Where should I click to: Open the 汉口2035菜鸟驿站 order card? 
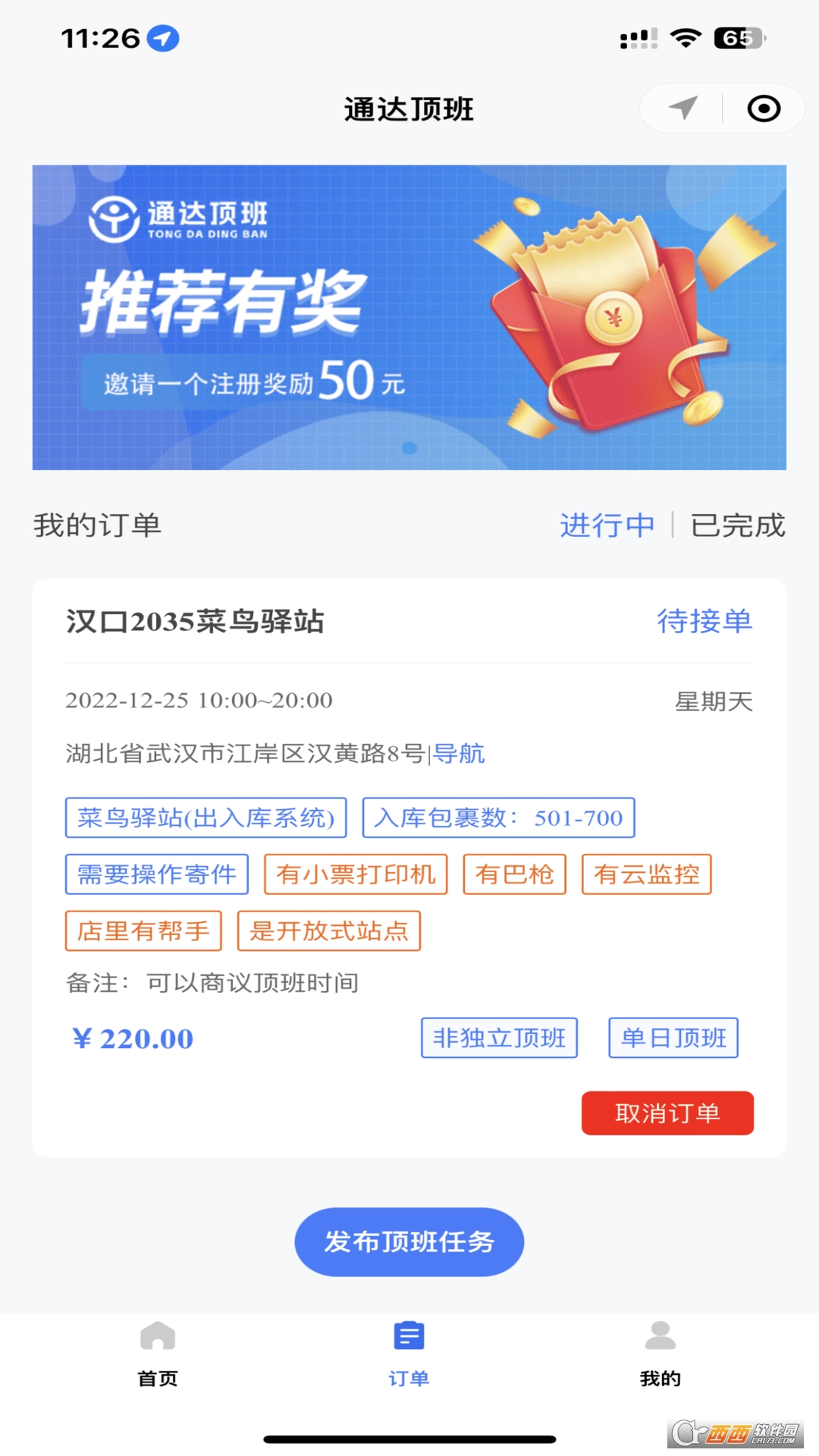[195, 621]
